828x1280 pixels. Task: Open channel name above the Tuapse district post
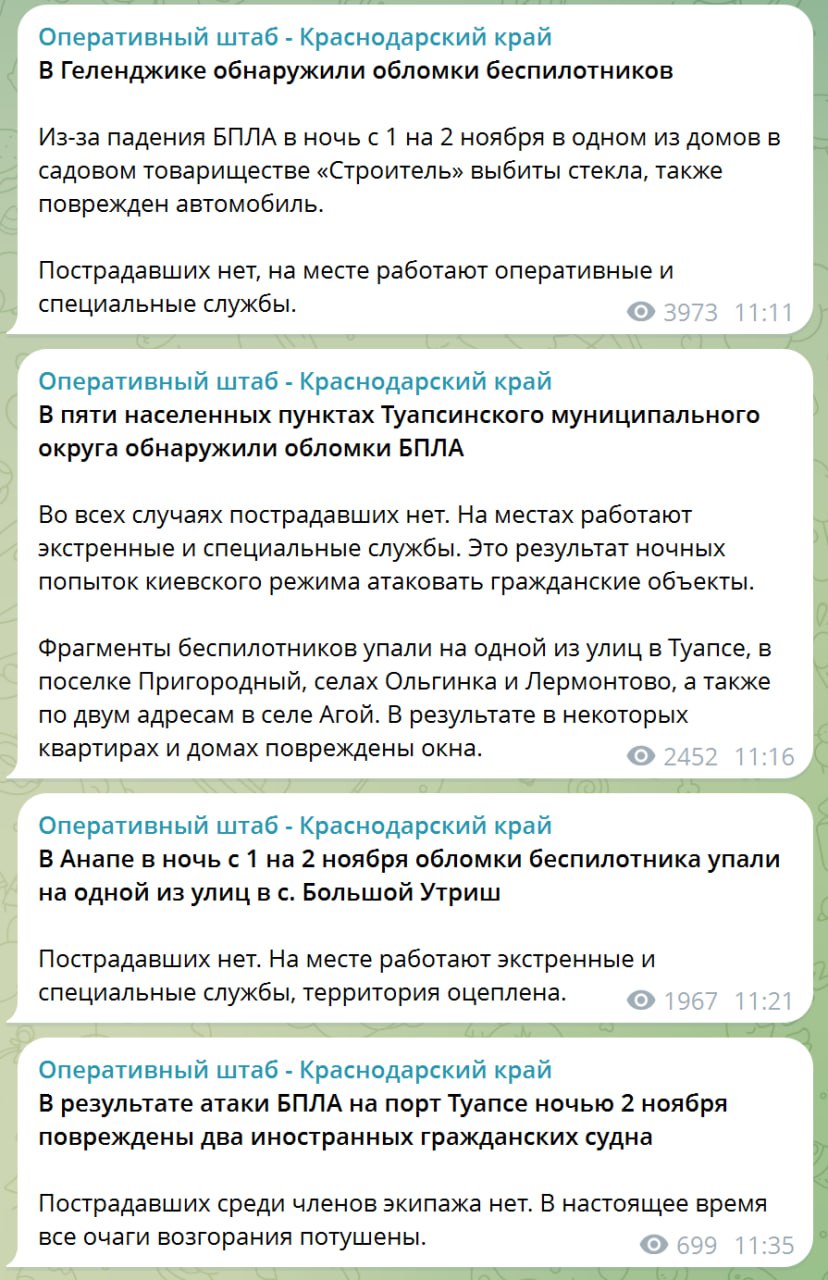tap(295, 381)
